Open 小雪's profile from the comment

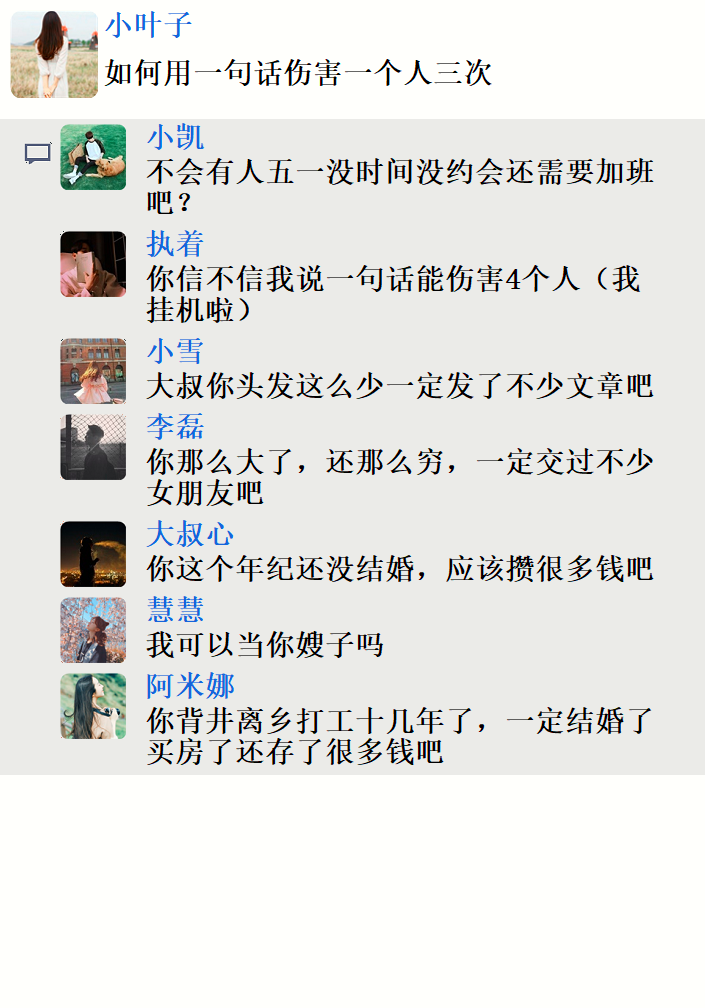175,351
